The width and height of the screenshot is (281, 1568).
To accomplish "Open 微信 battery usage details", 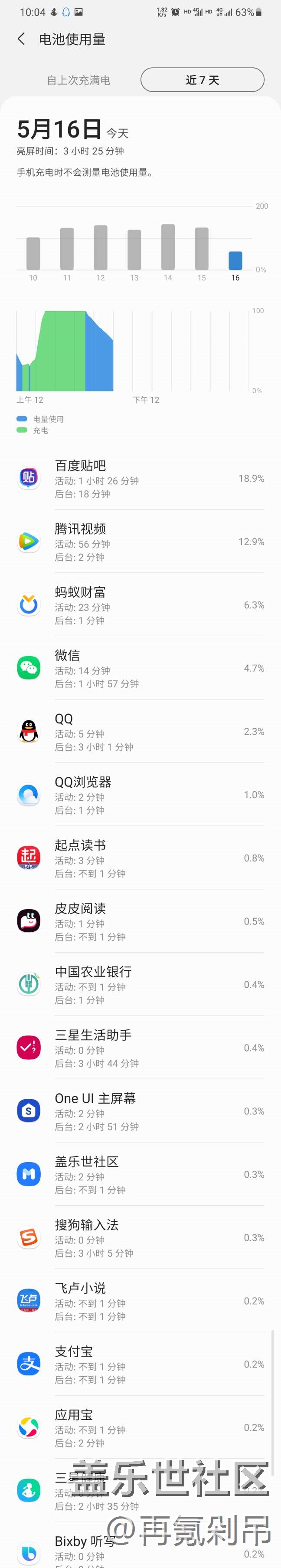I will click(140, 669).
